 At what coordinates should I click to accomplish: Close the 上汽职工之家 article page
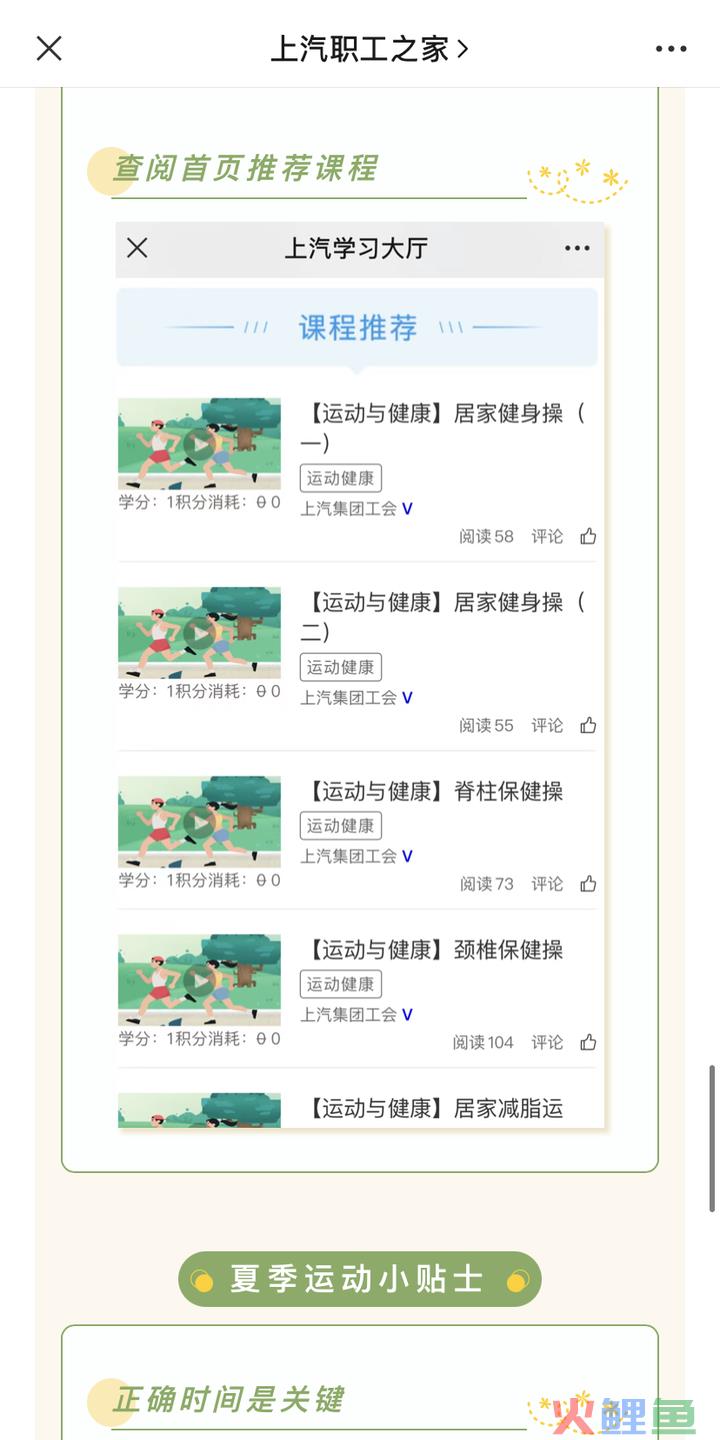tap(49, 48)
